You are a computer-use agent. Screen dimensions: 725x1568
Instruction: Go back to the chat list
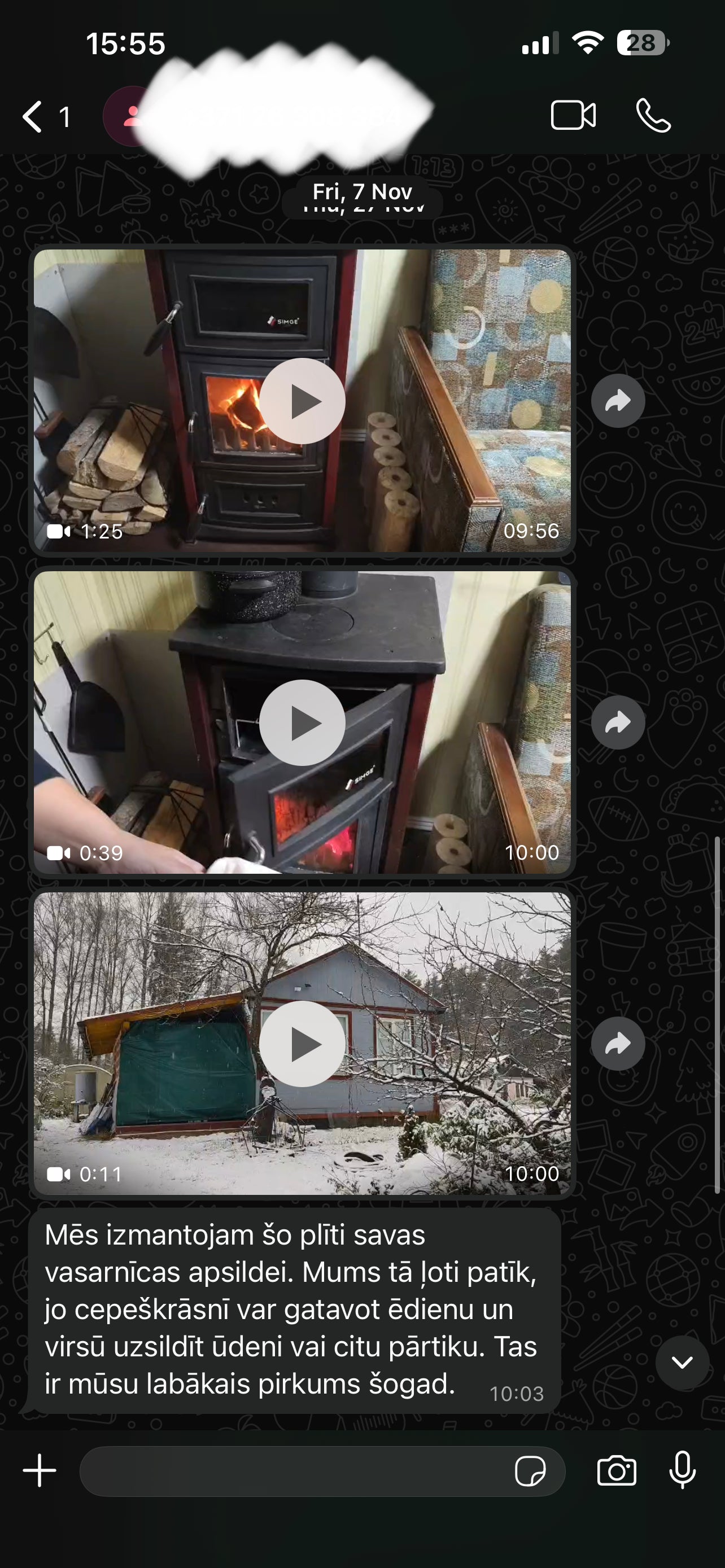point(33,116)
